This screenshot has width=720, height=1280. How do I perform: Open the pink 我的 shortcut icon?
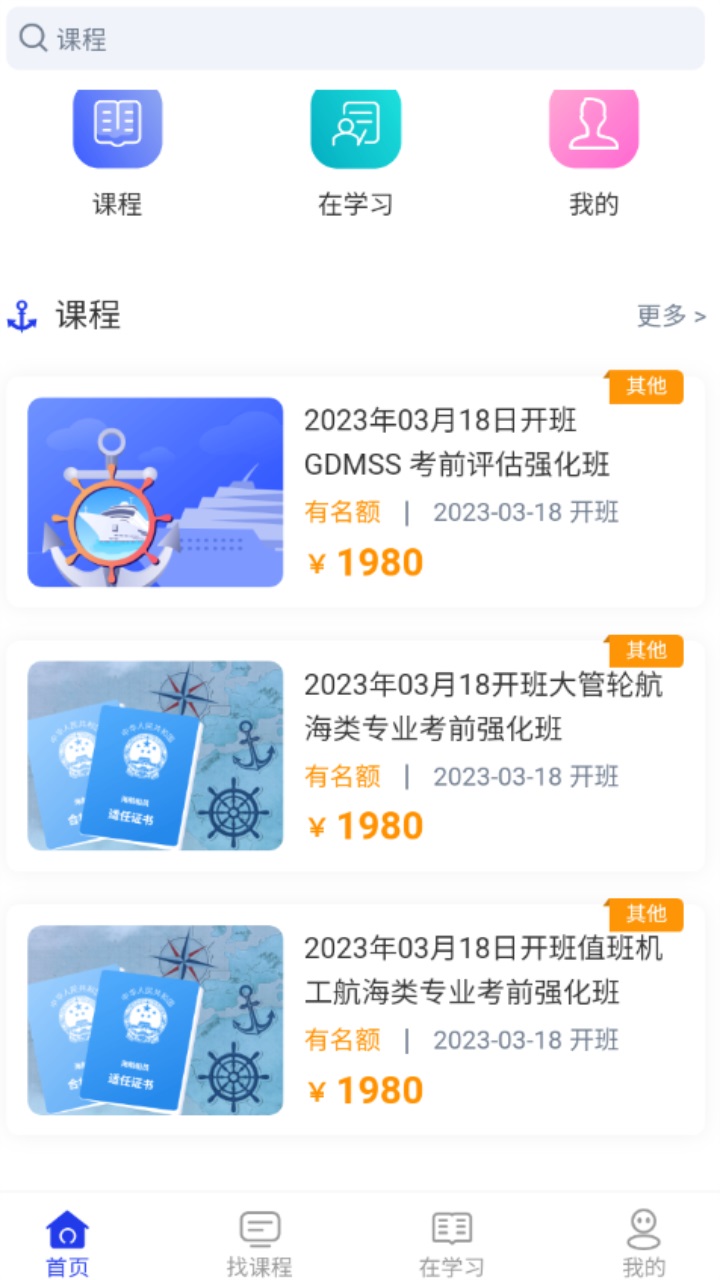[593, 127]
